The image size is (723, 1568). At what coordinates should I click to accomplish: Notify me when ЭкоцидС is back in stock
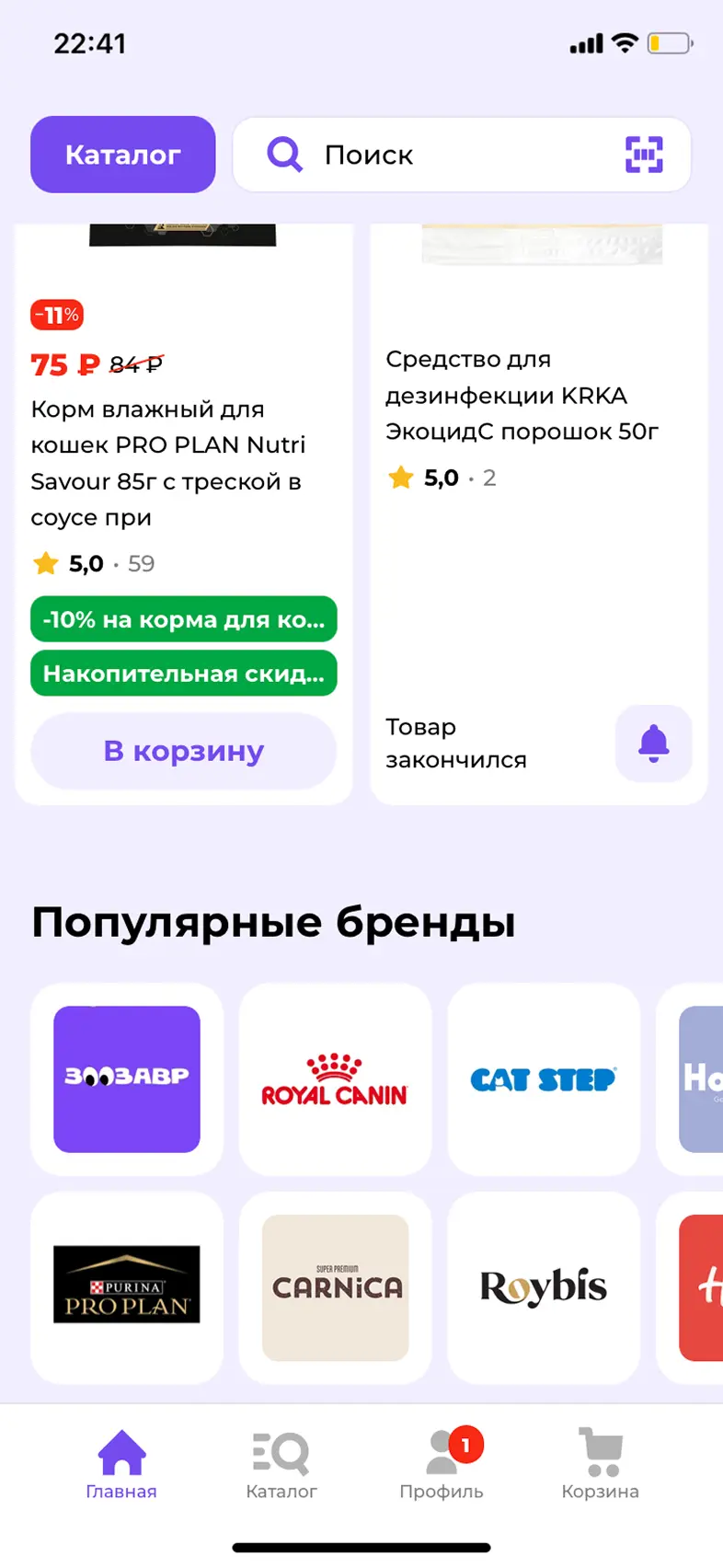click(653, 744)
